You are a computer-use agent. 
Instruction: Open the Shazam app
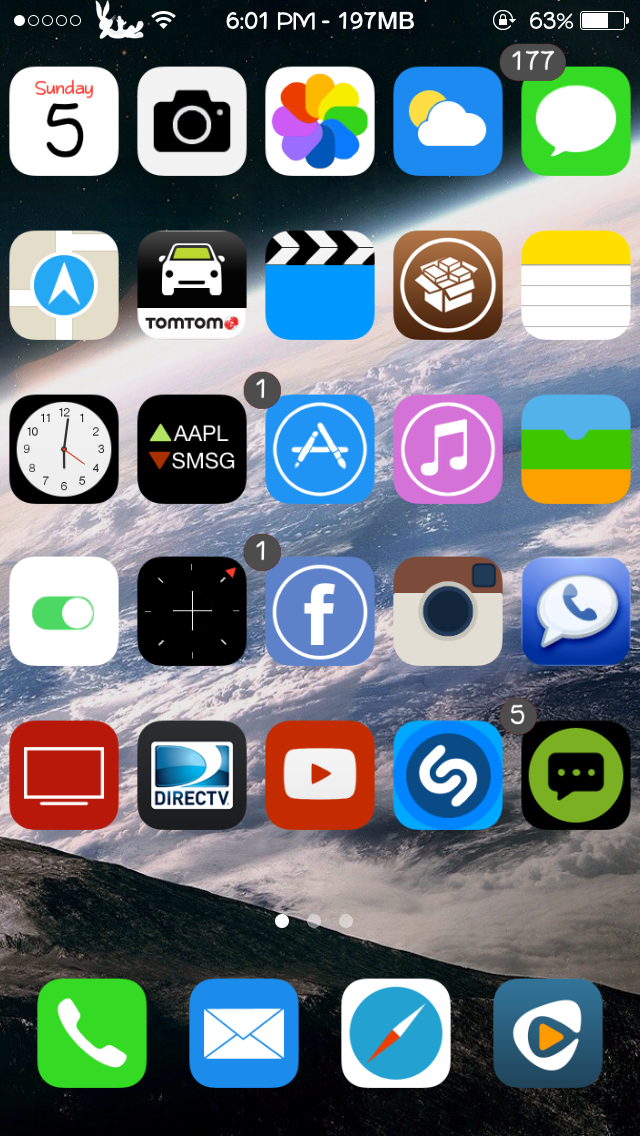coord(448,775)
